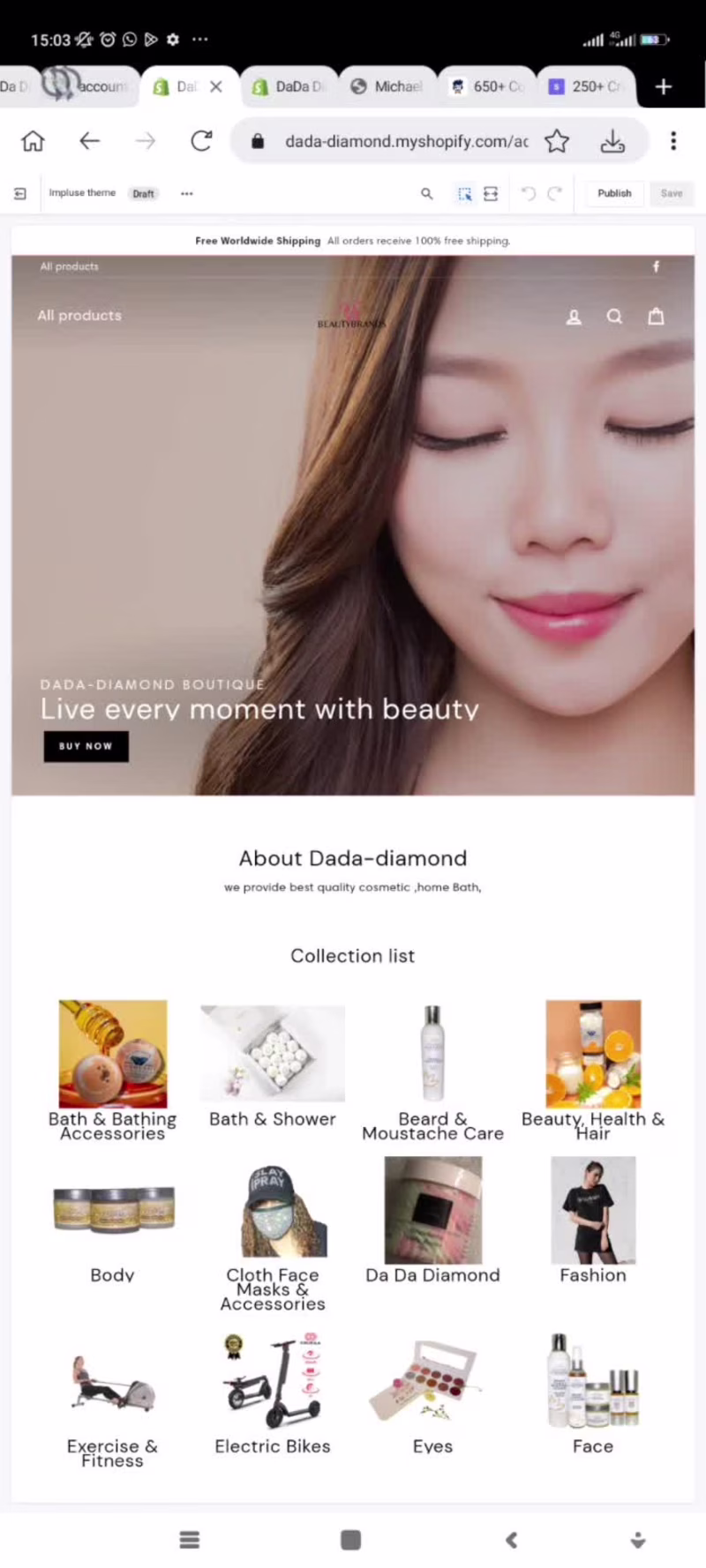Image resolution: width=706 pixels, height=1568 pixels.
Task: Open theme editor search
Action: click(427, 193)
